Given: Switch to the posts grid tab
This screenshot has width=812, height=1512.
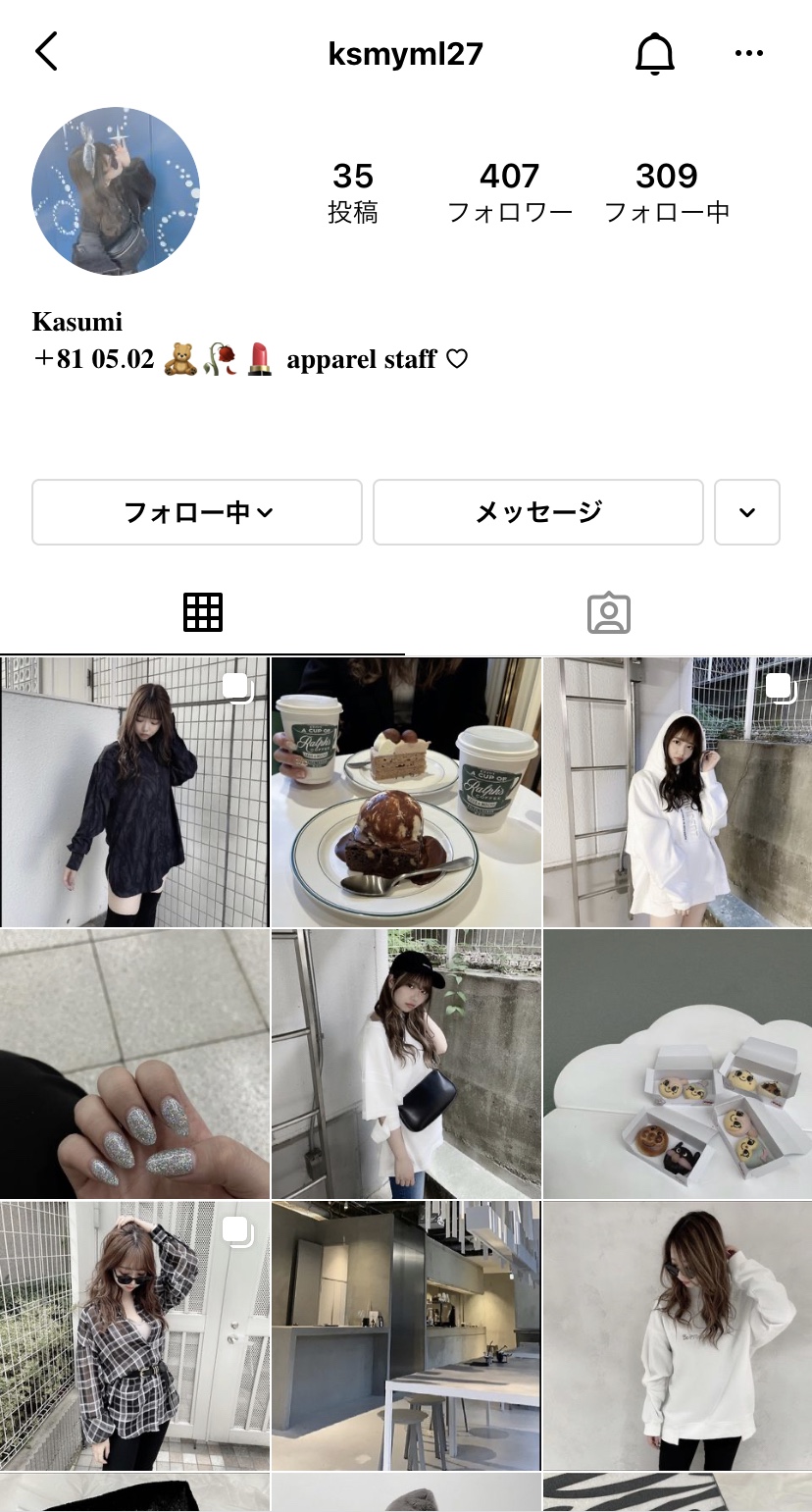Looking at the screenshot, I should click(203, 613).
